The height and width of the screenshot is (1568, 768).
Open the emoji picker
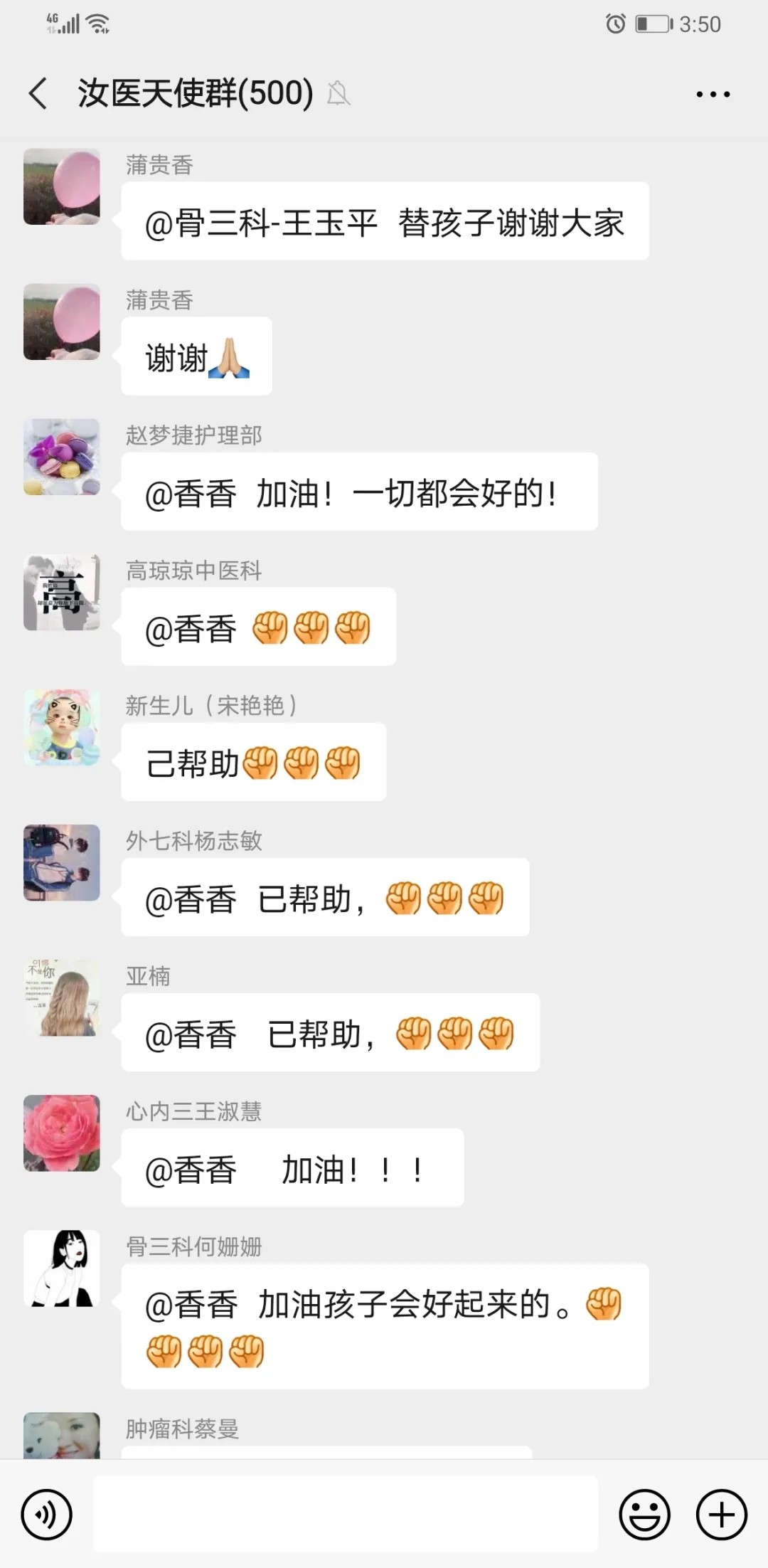click(x=644, y=1514)
